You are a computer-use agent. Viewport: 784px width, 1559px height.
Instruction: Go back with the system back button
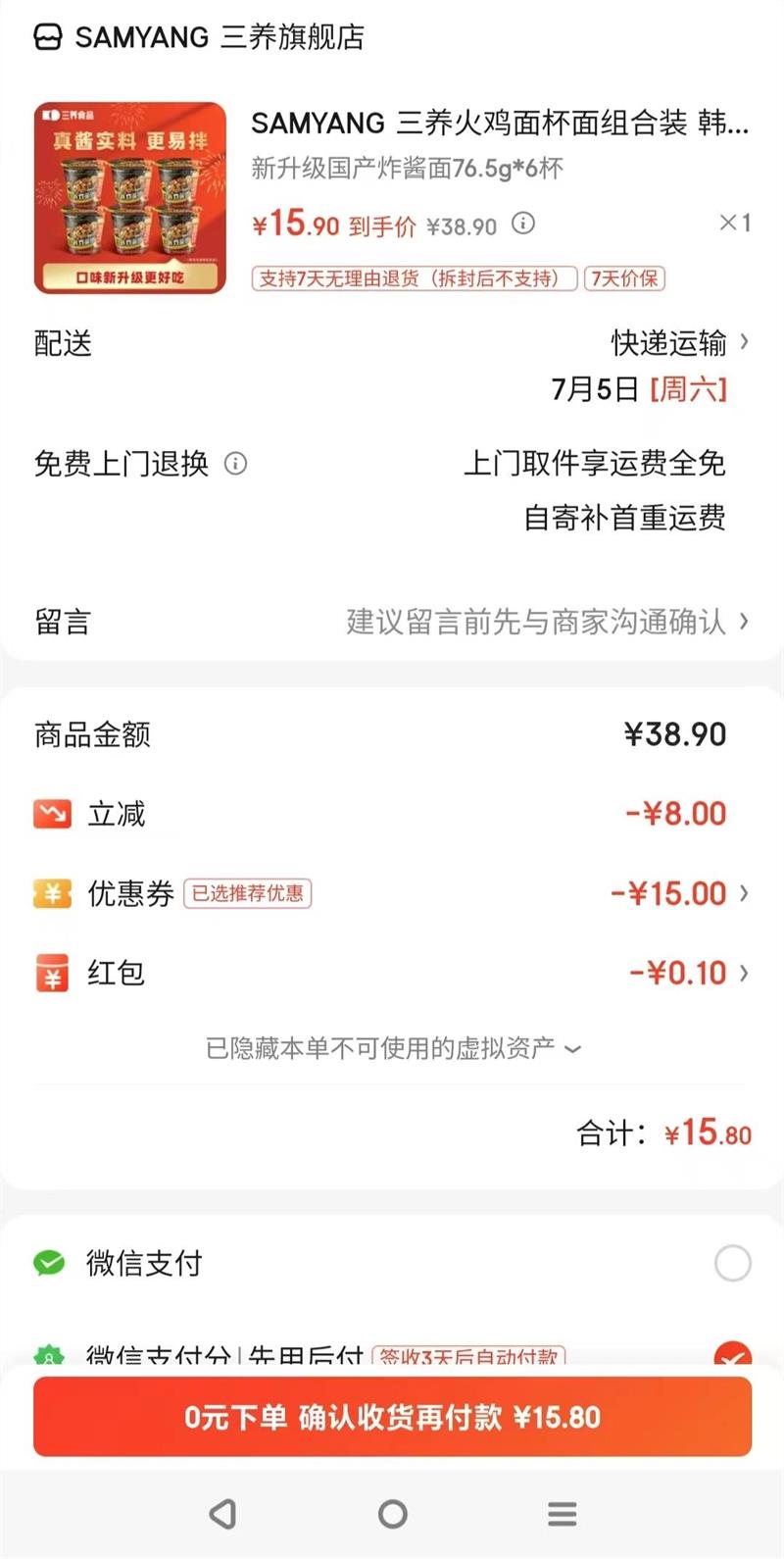click(x=222, y=1514)
